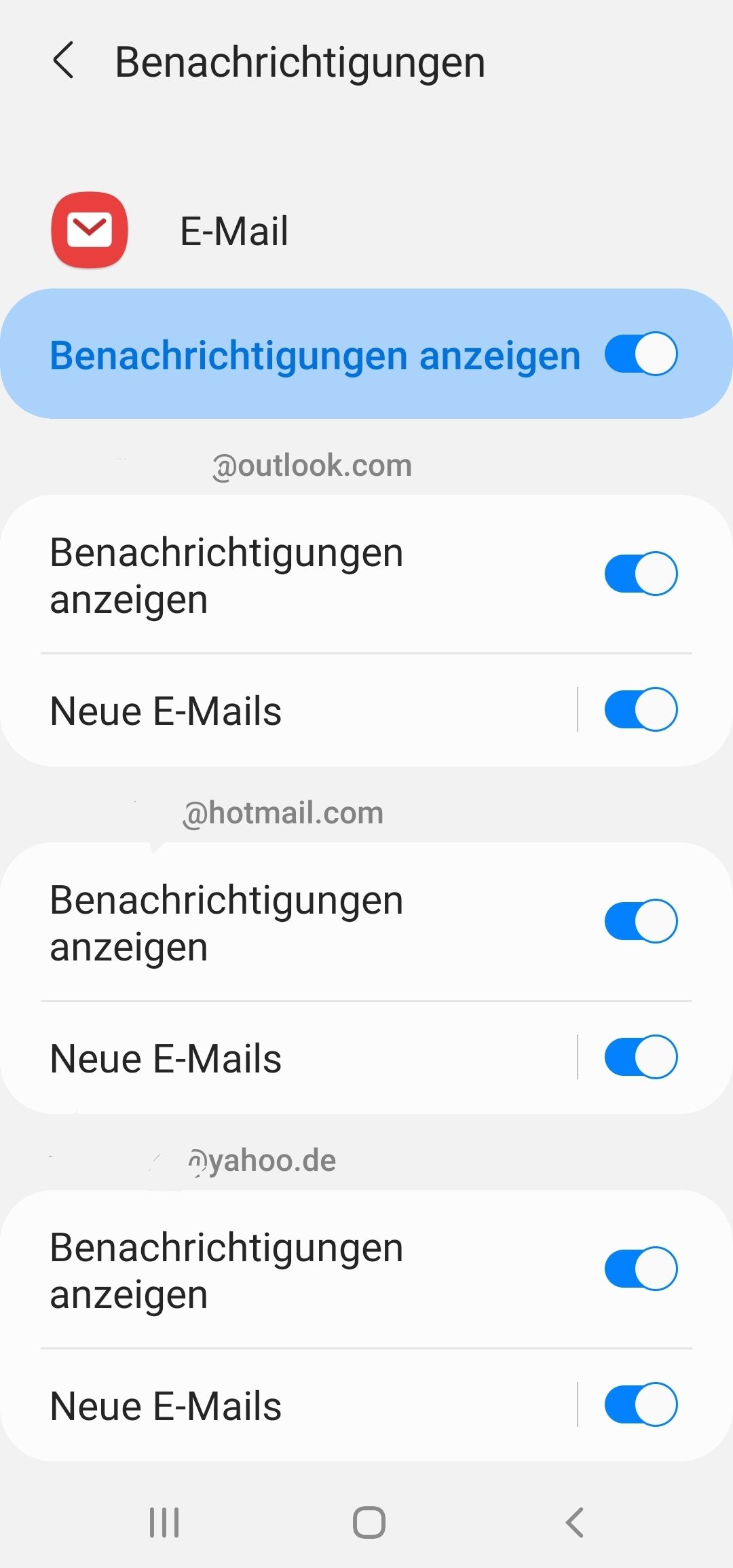Toggle Neue E-Mails switch under hotmail.com
This screenshot has height=1568, width=733.
(641, 1057)
